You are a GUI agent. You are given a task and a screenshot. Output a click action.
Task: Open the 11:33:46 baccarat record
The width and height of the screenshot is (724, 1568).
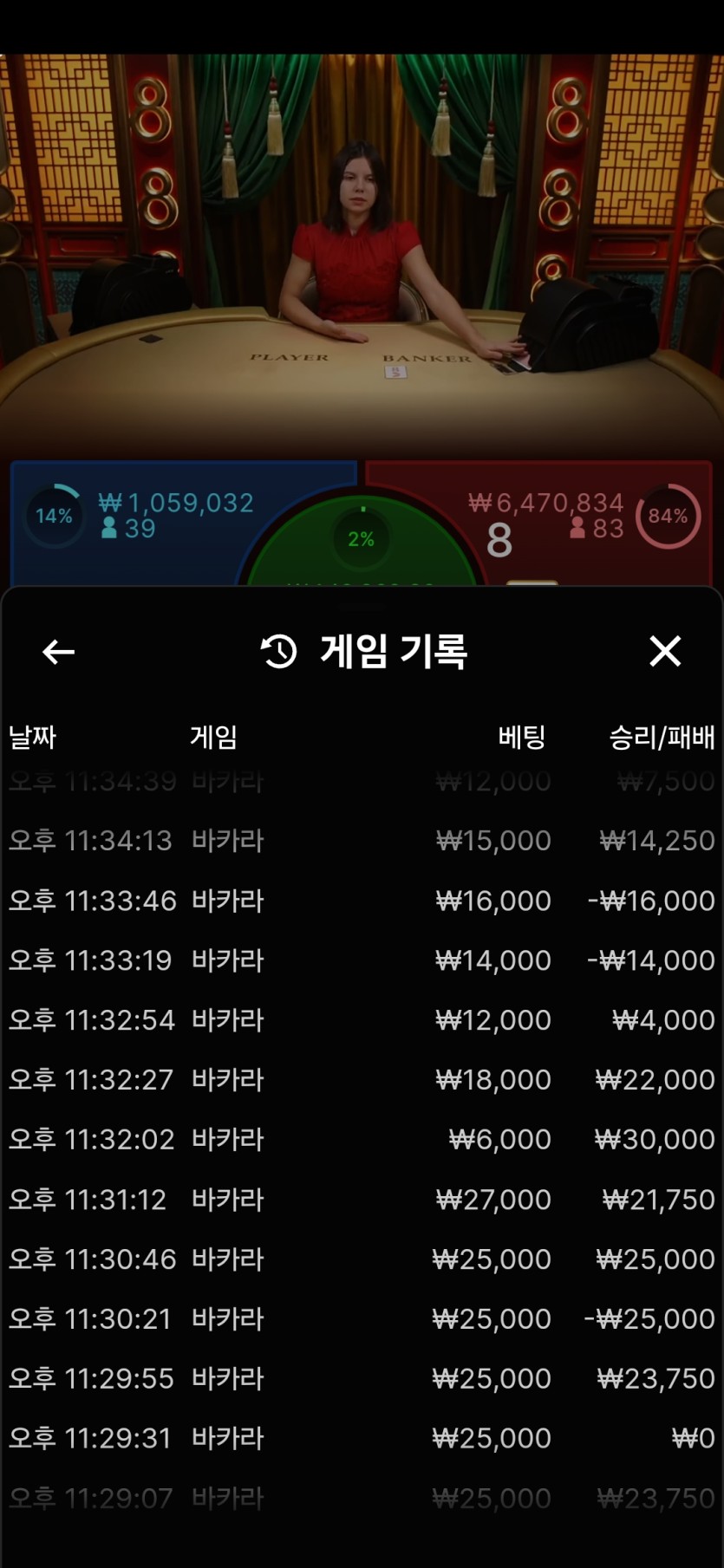pyautogui.click(x=362, y=901)
